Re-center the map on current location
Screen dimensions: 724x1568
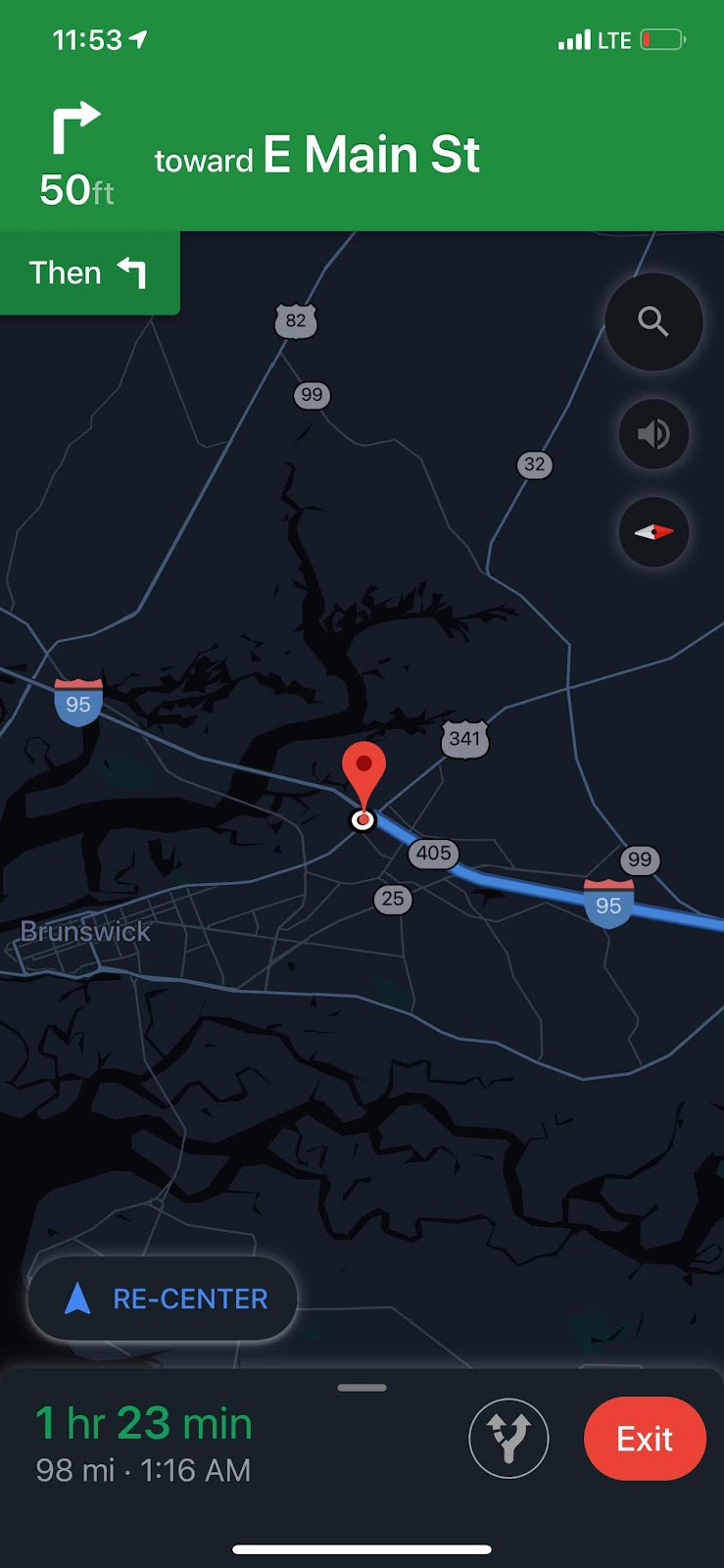click(x=163, y=1298)
